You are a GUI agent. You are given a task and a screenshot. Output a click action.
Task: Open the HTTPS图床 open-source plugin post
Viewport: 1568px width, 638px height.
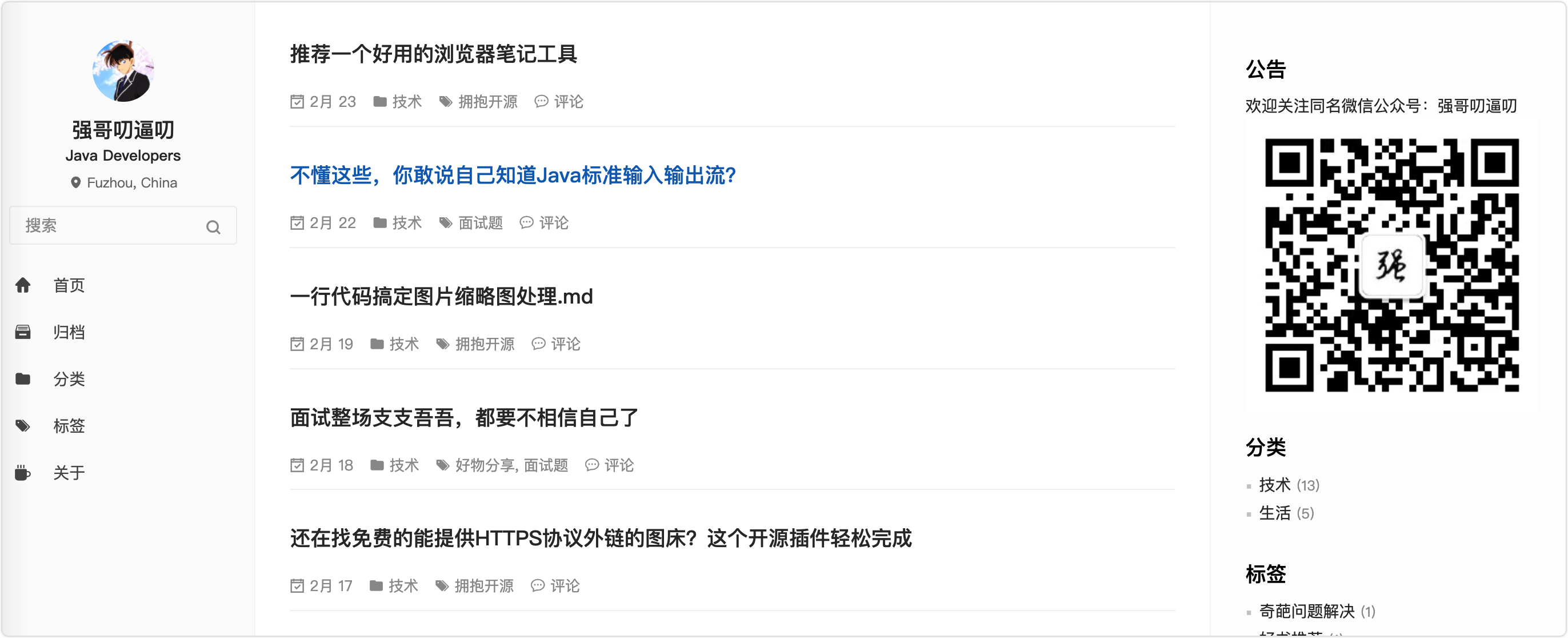[x=600, y=538]
